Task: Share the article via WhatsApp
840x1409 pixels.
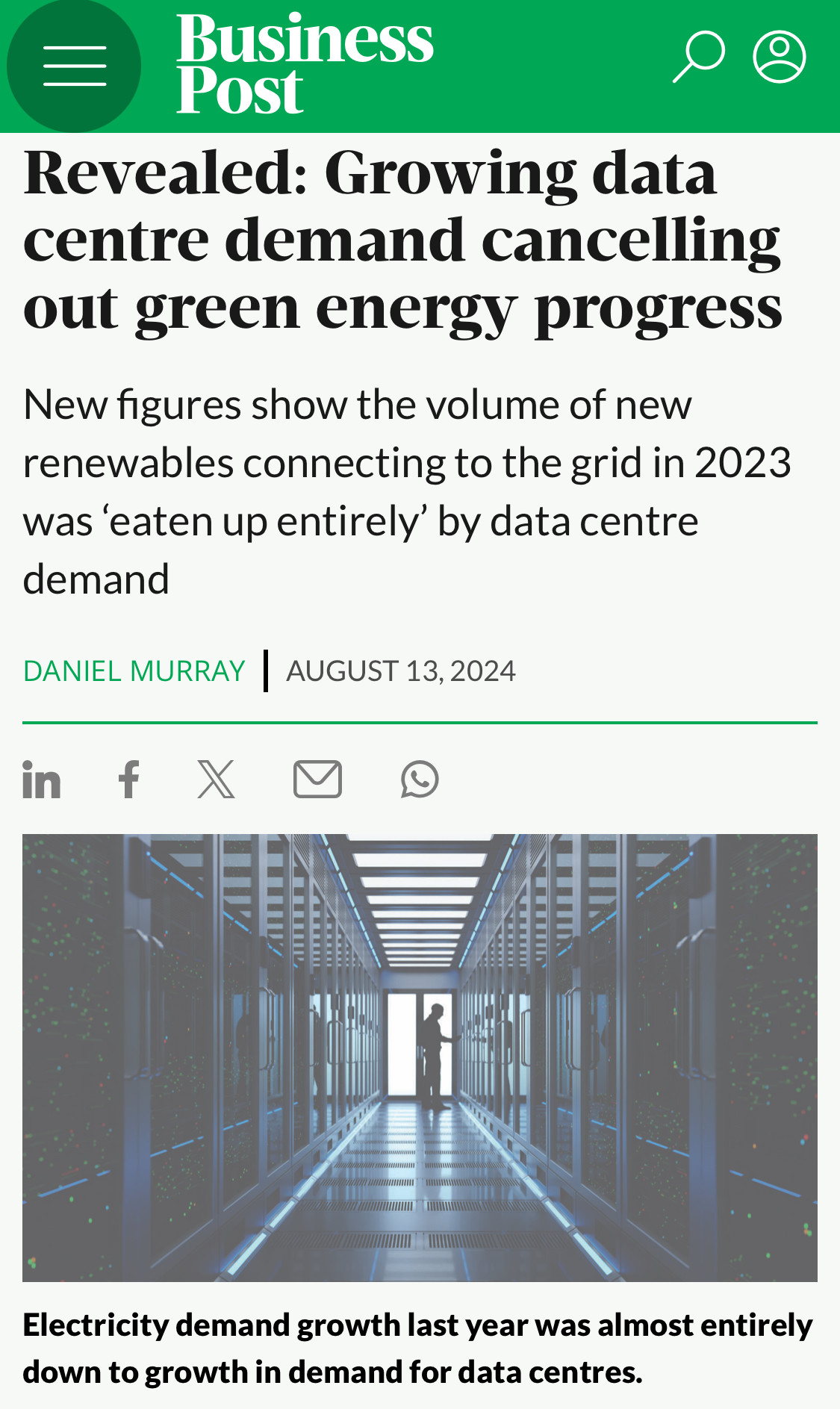Action: pos(420,780)
